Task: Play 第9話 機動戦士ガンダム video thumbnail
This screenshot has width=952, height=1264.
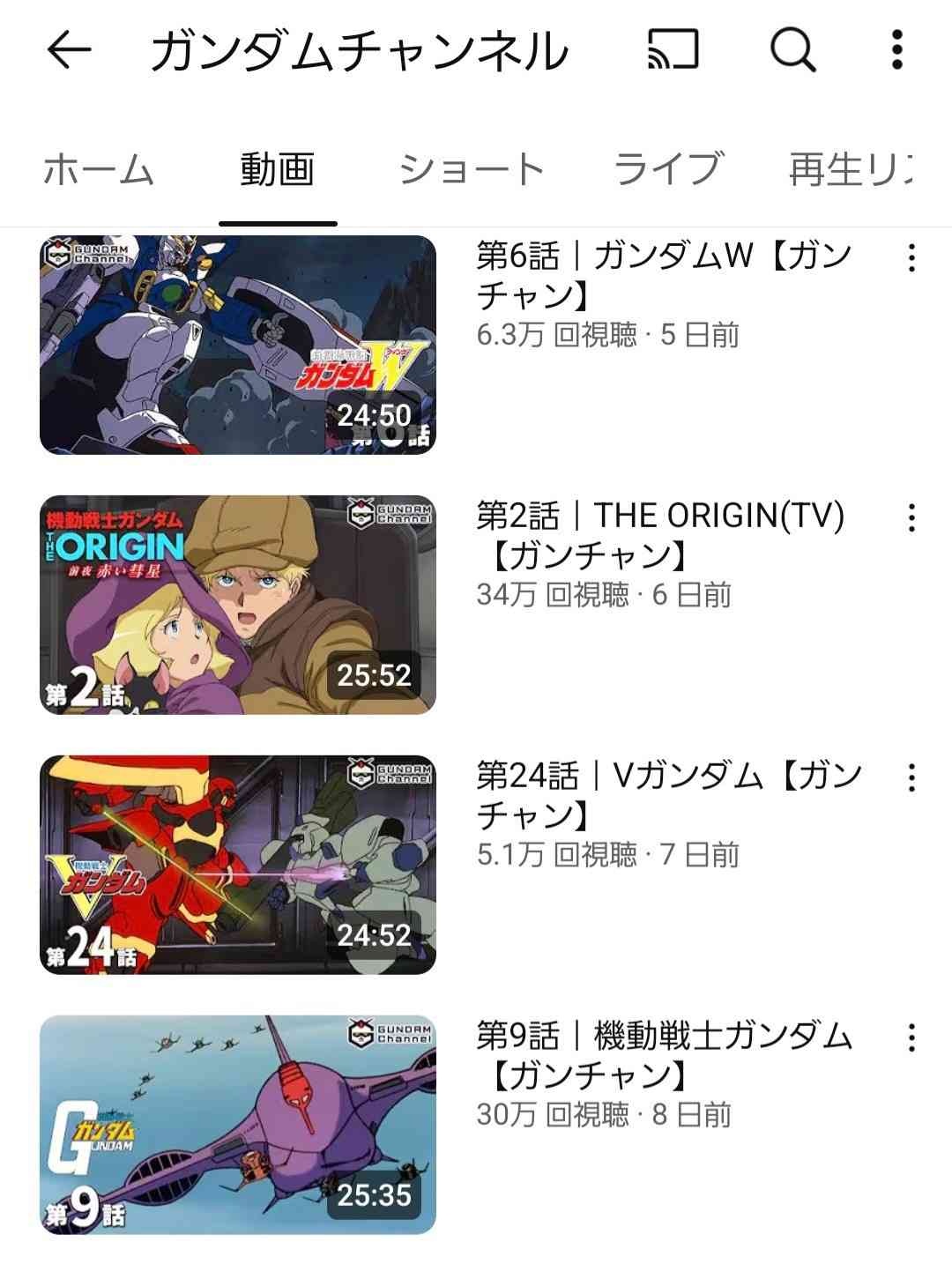Action: point(238,1125)
